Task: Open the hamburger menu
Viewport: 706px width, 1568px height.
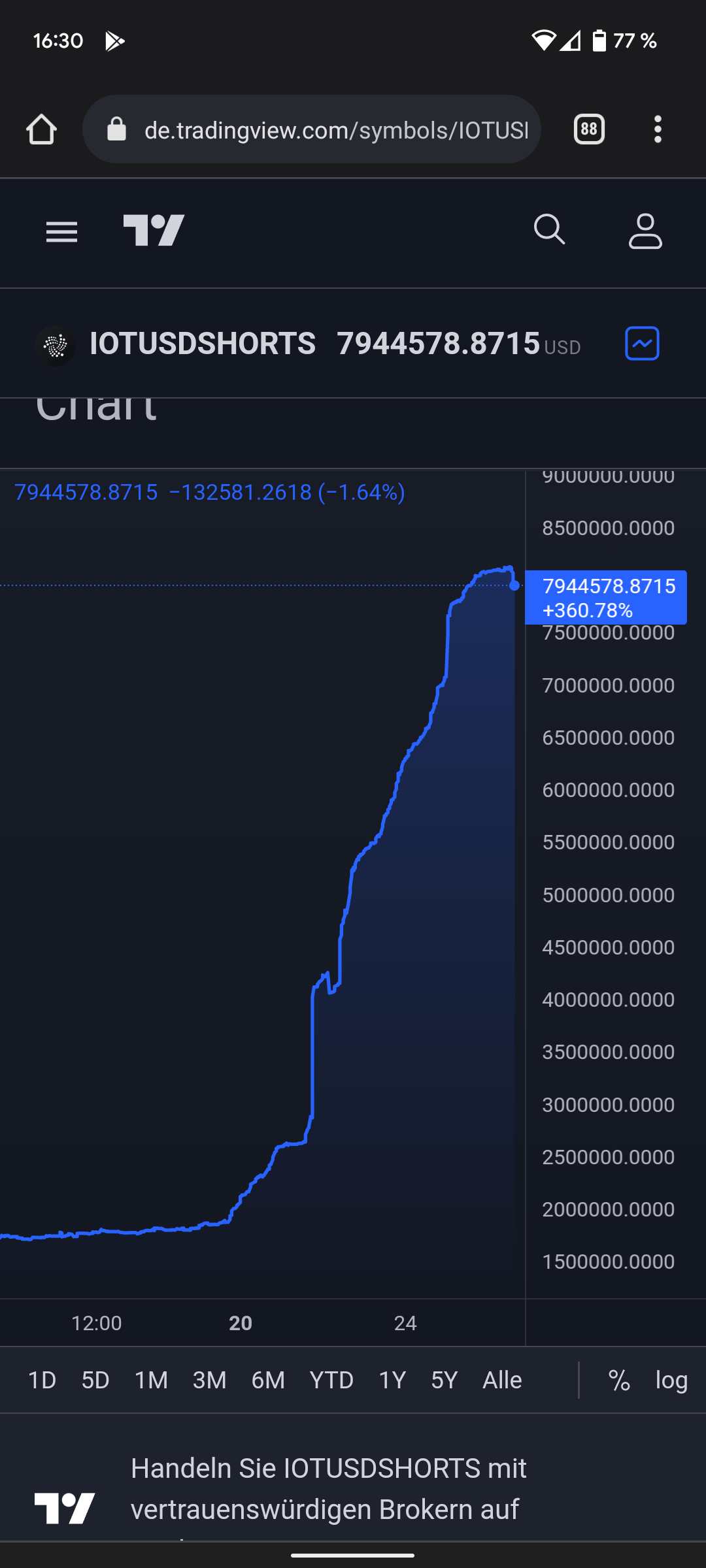Action: click(61, 230)
